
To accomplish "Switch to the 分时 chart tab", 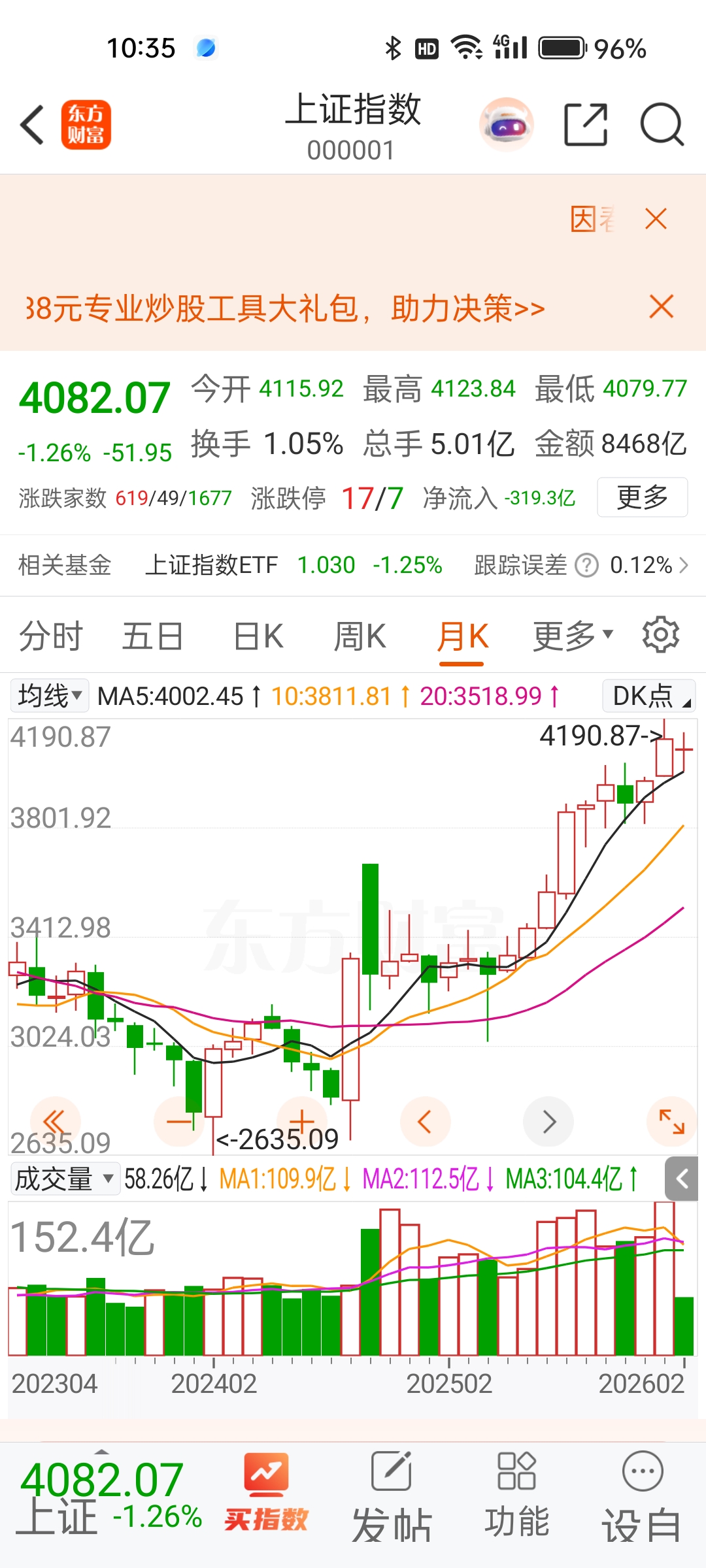I will [x=50, y=636].
